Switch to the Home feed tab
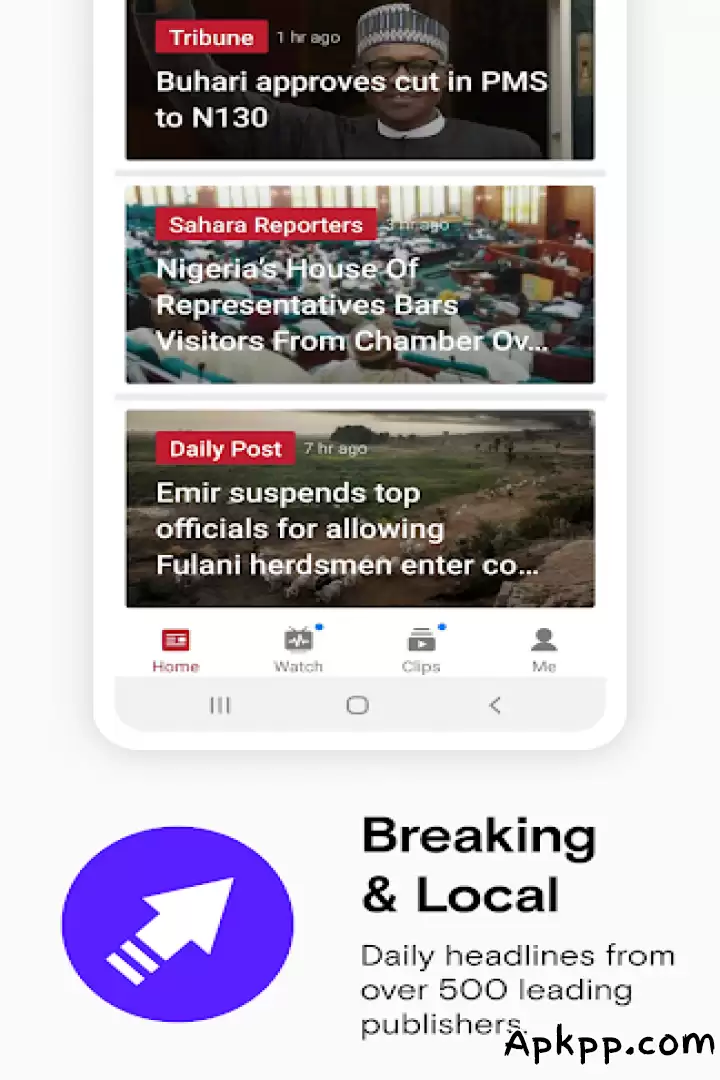720x1080 pixels. click(x=175, y=648)
